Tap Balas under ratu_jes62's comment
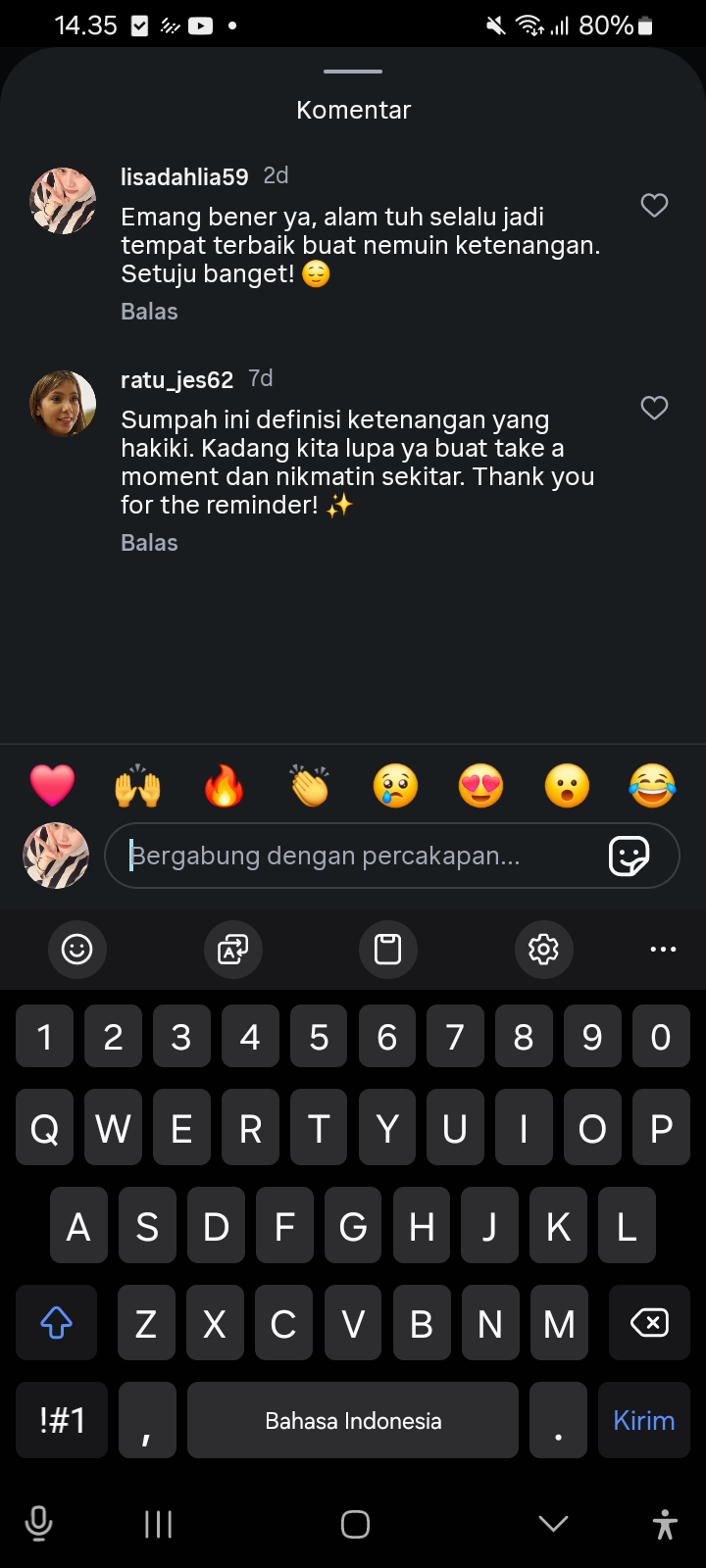This screenshot has height=1568, width=706. pyautogui.click(x=149, y=543)
